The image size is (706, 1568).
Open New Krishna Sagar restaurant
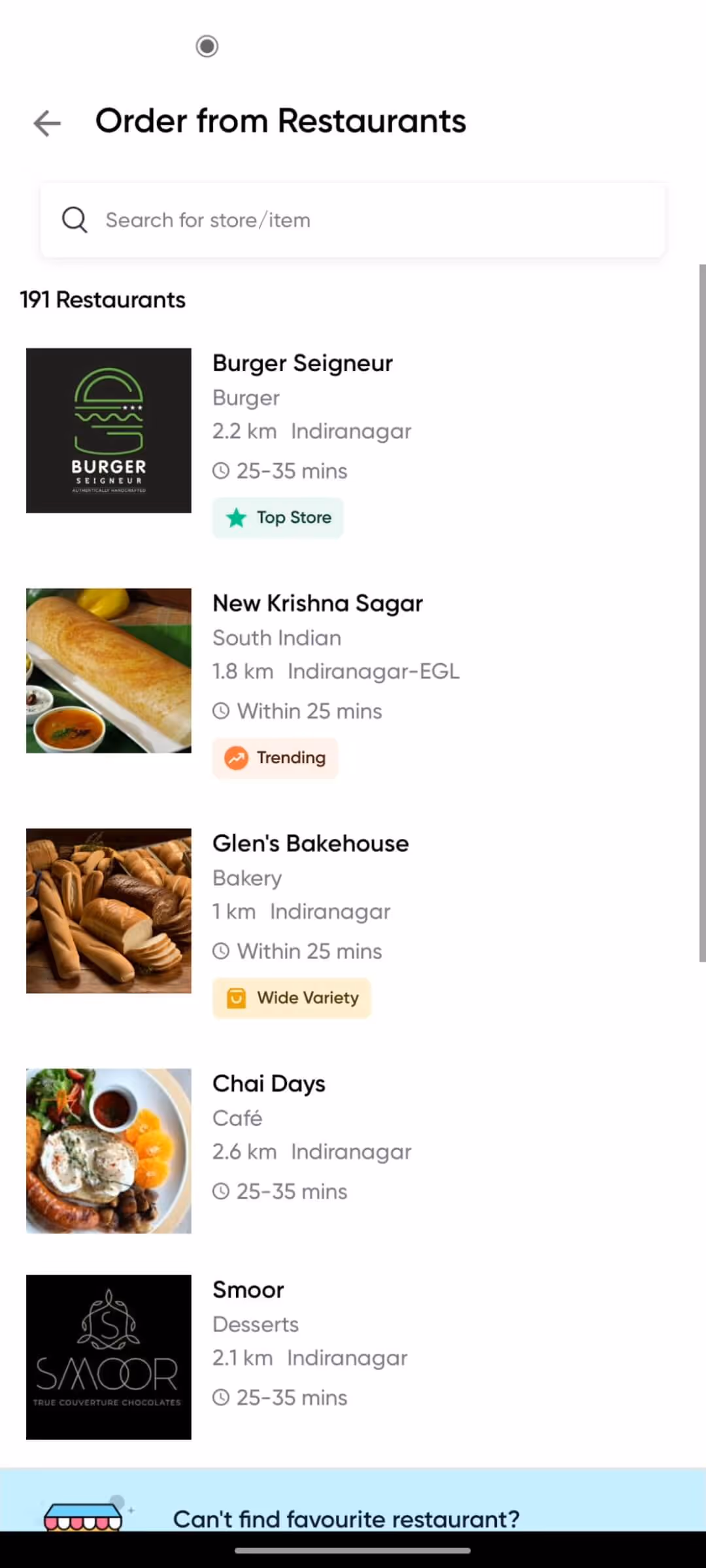(353, 683)
